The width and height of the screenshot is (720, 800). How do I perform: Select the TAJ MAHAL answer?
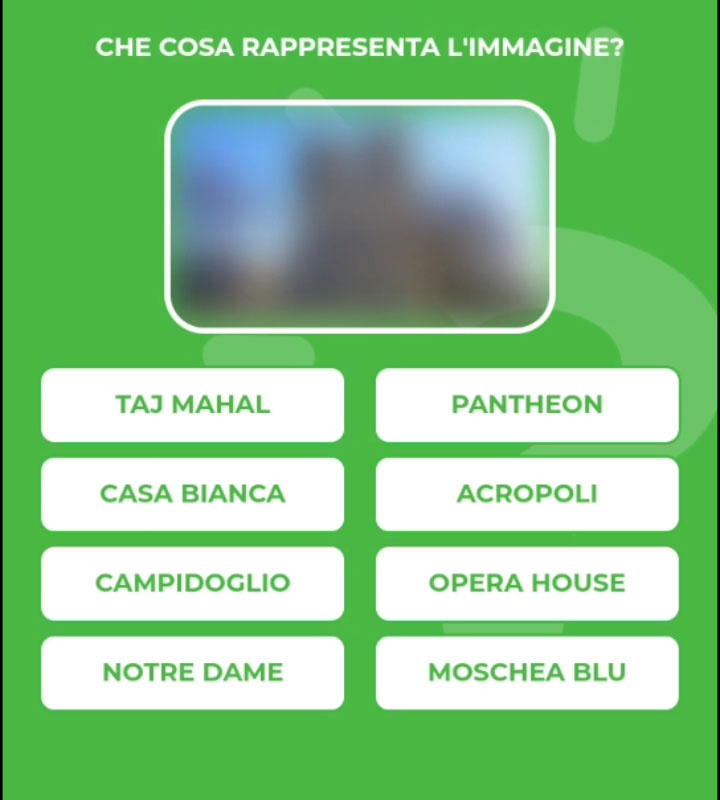coord(192,405)
